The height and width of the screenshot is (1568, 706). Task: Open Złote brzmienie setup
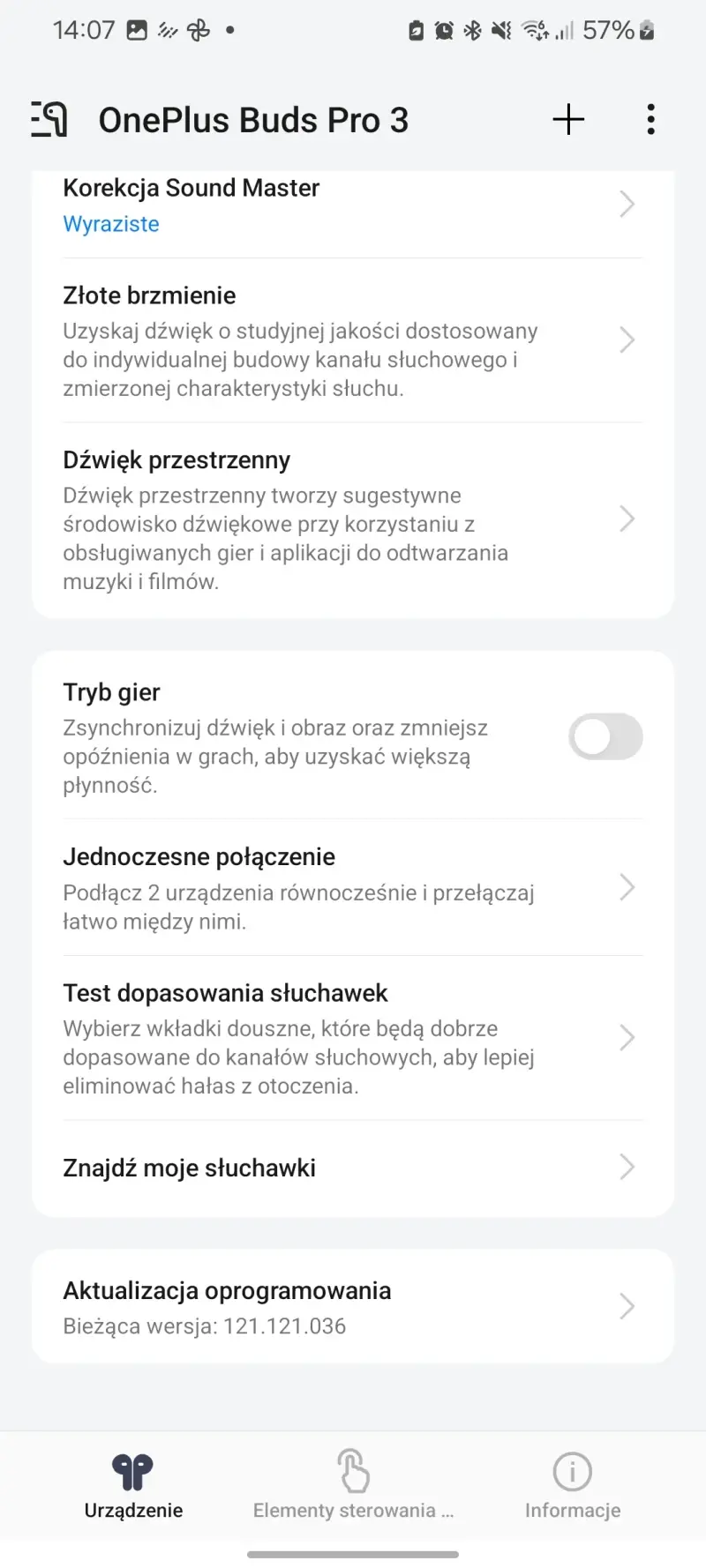coord(353,340)
